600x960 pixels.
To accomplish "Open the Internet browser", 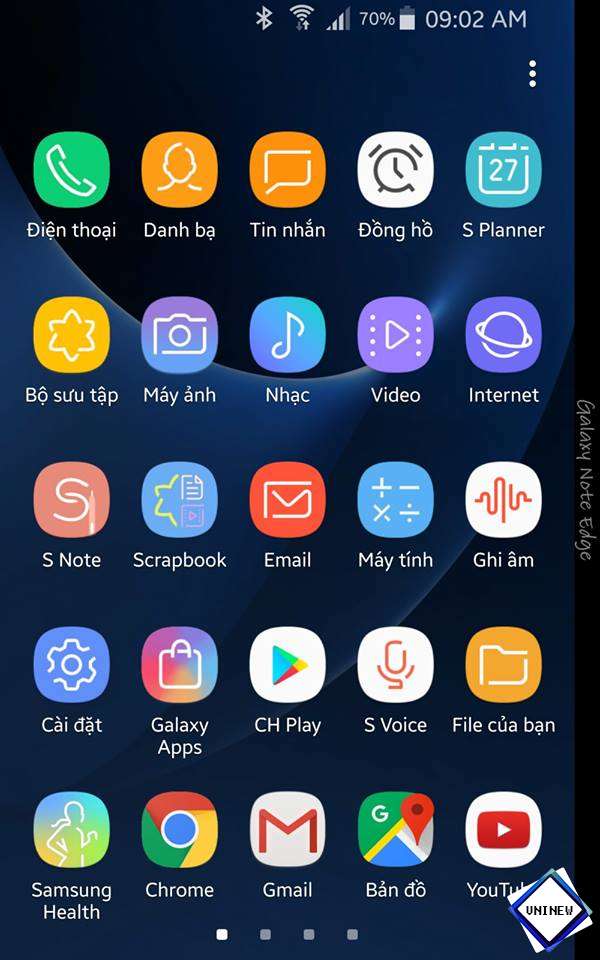I will [503, 335].
